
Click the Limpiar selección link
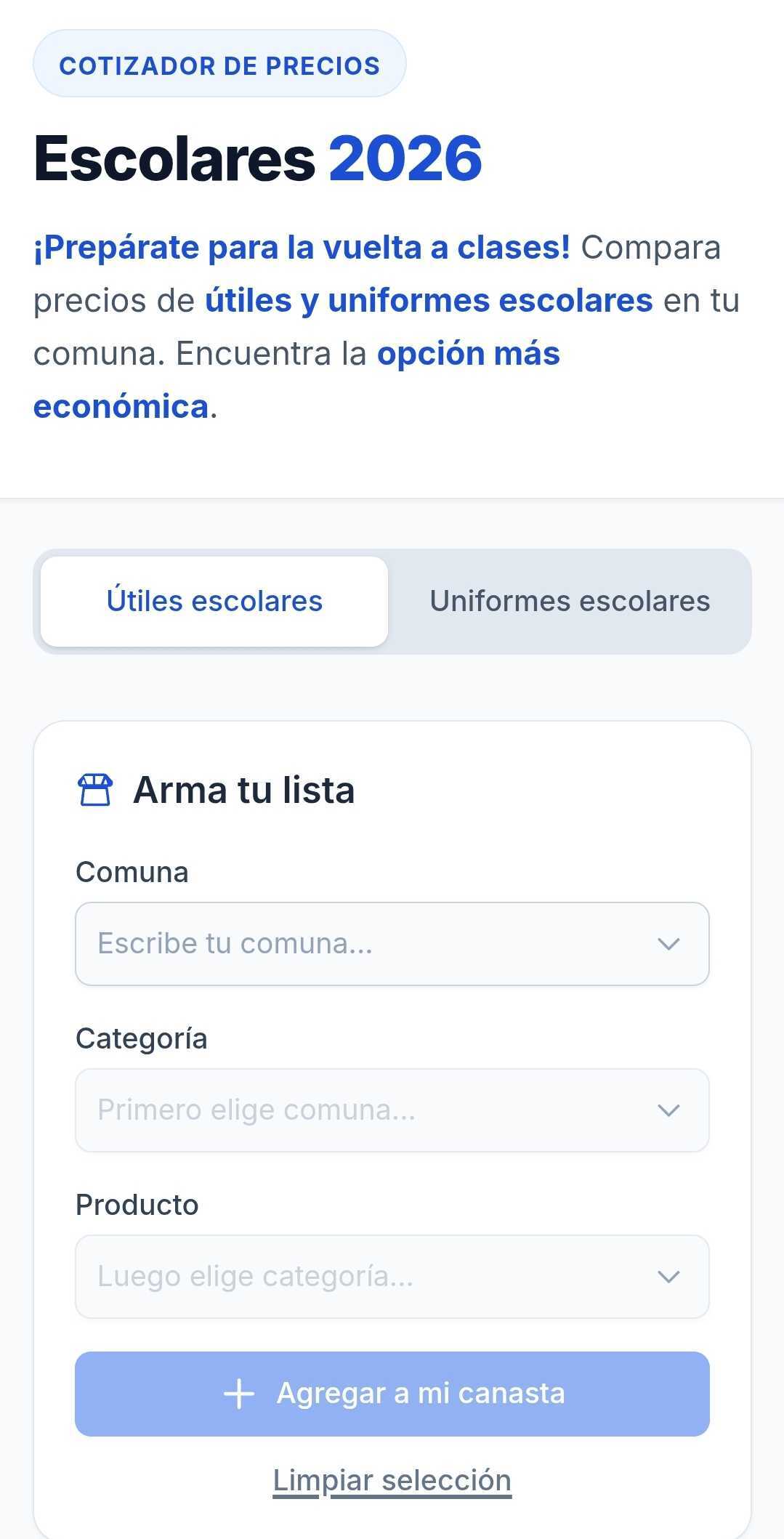click(392, 1480)
